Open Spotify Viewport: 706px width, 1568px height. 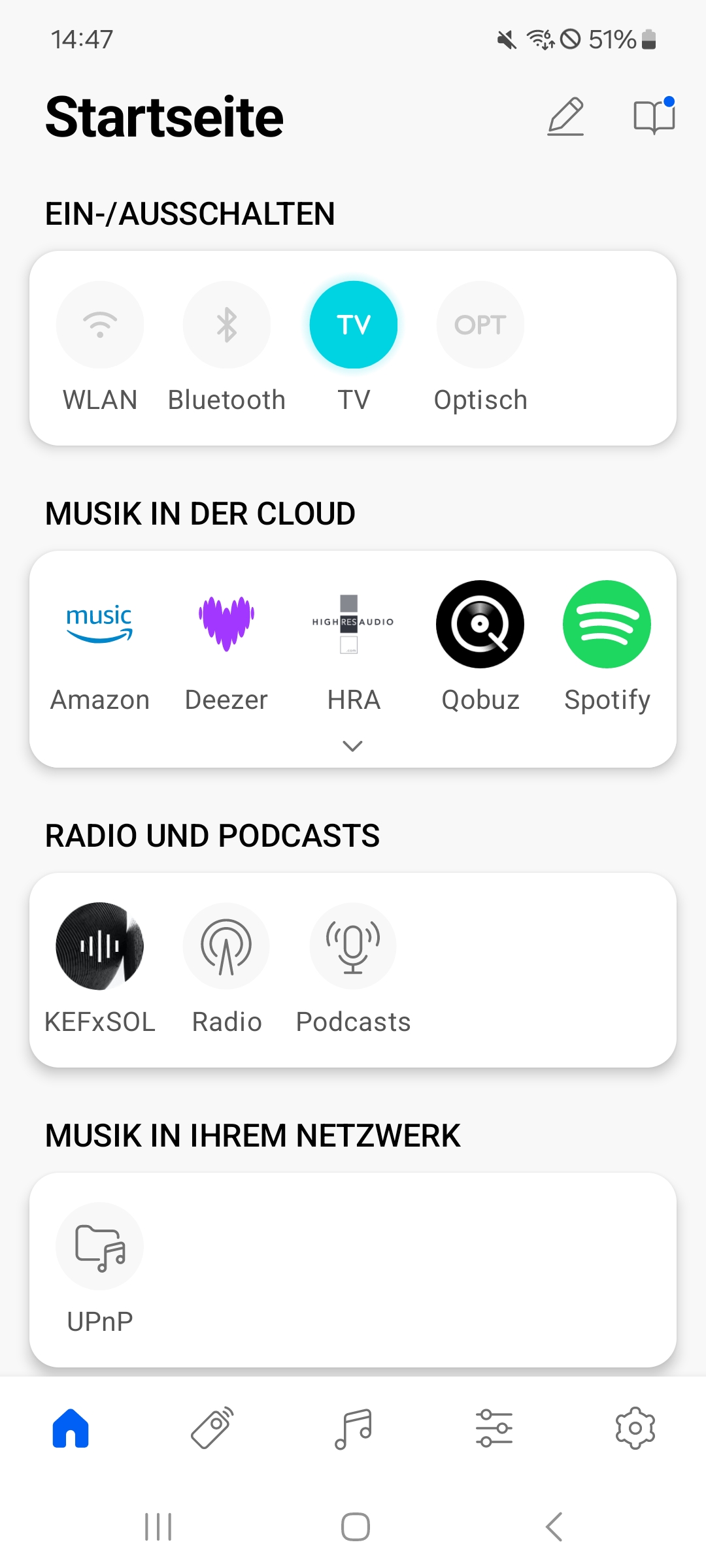[607, 625]
